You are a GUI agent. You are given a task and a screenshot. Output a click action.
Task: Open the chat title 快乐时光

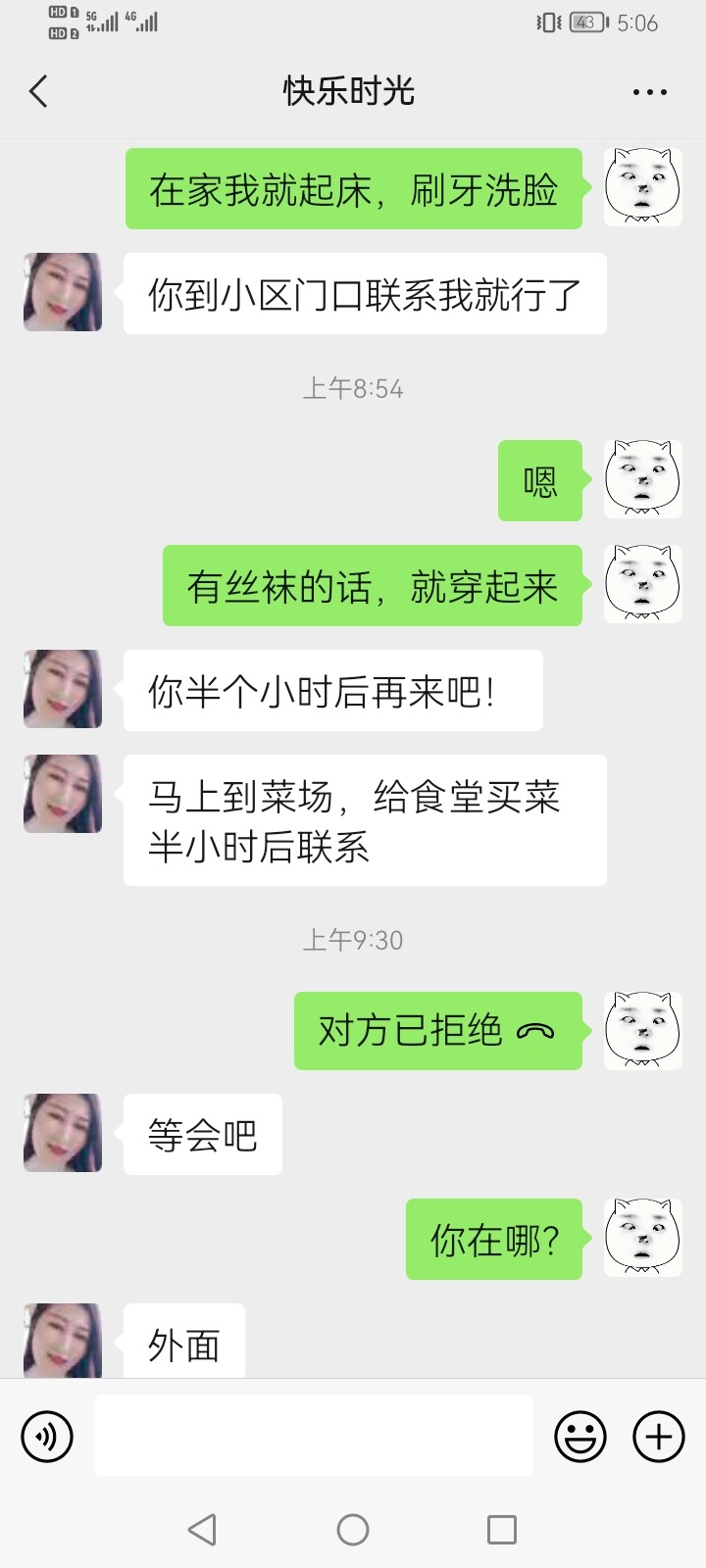point(353,90)
